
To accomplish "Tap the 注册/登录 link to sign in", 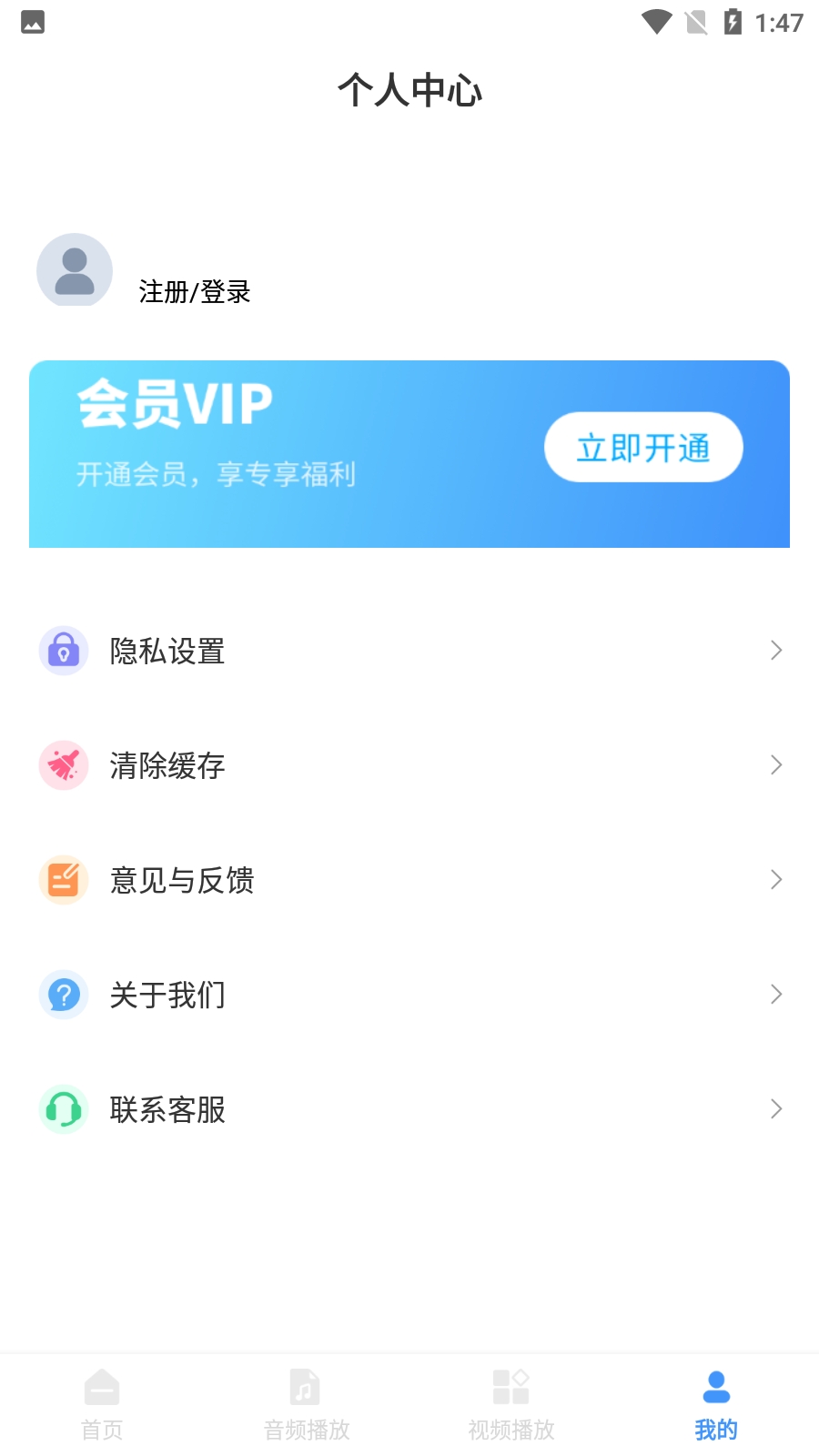I will [x=195, y=291].
